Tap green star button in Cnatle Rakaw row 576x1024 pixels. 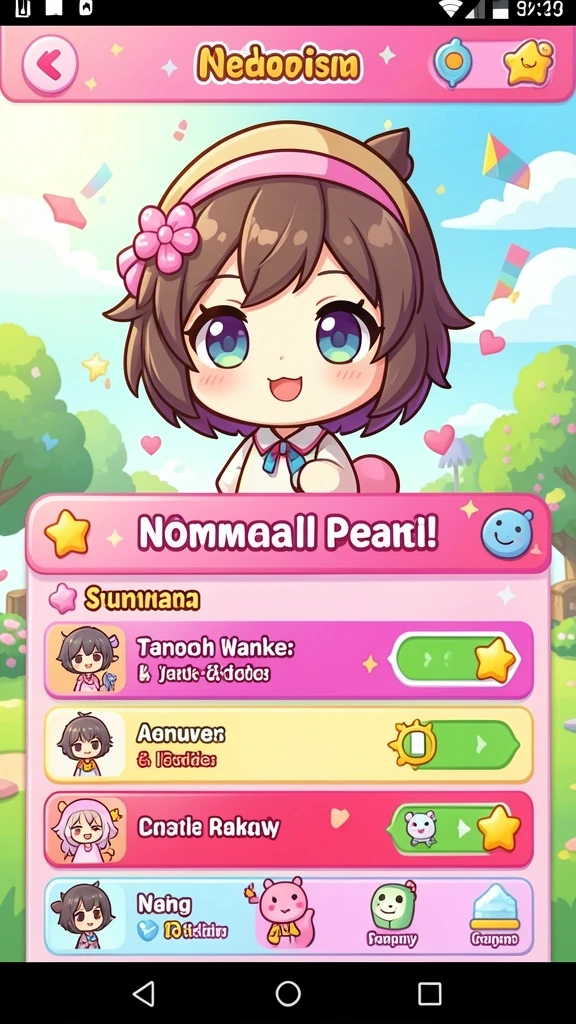point(455,829)
